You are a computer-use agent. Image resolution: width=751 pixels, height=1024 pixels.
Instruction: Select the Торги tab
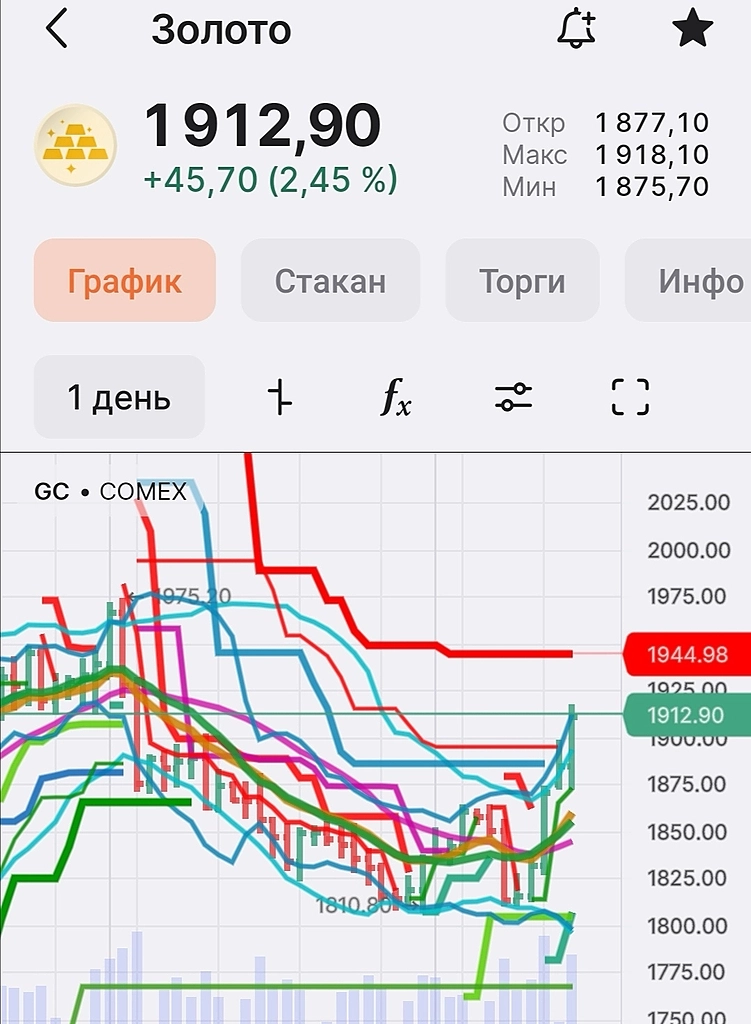click(x=522, y=281)
